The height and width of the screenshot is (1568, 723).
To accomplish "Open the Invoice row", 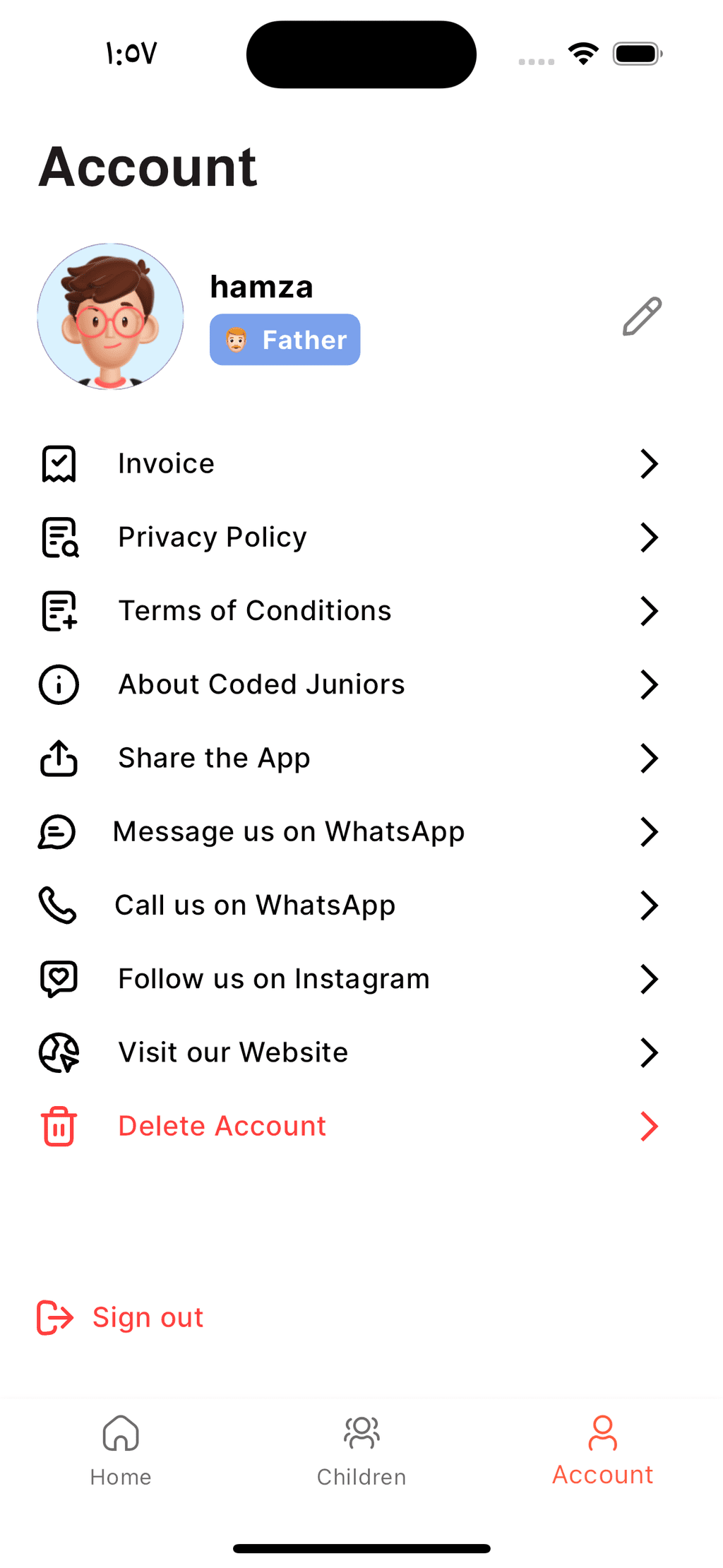I will (x=350, y=464).
